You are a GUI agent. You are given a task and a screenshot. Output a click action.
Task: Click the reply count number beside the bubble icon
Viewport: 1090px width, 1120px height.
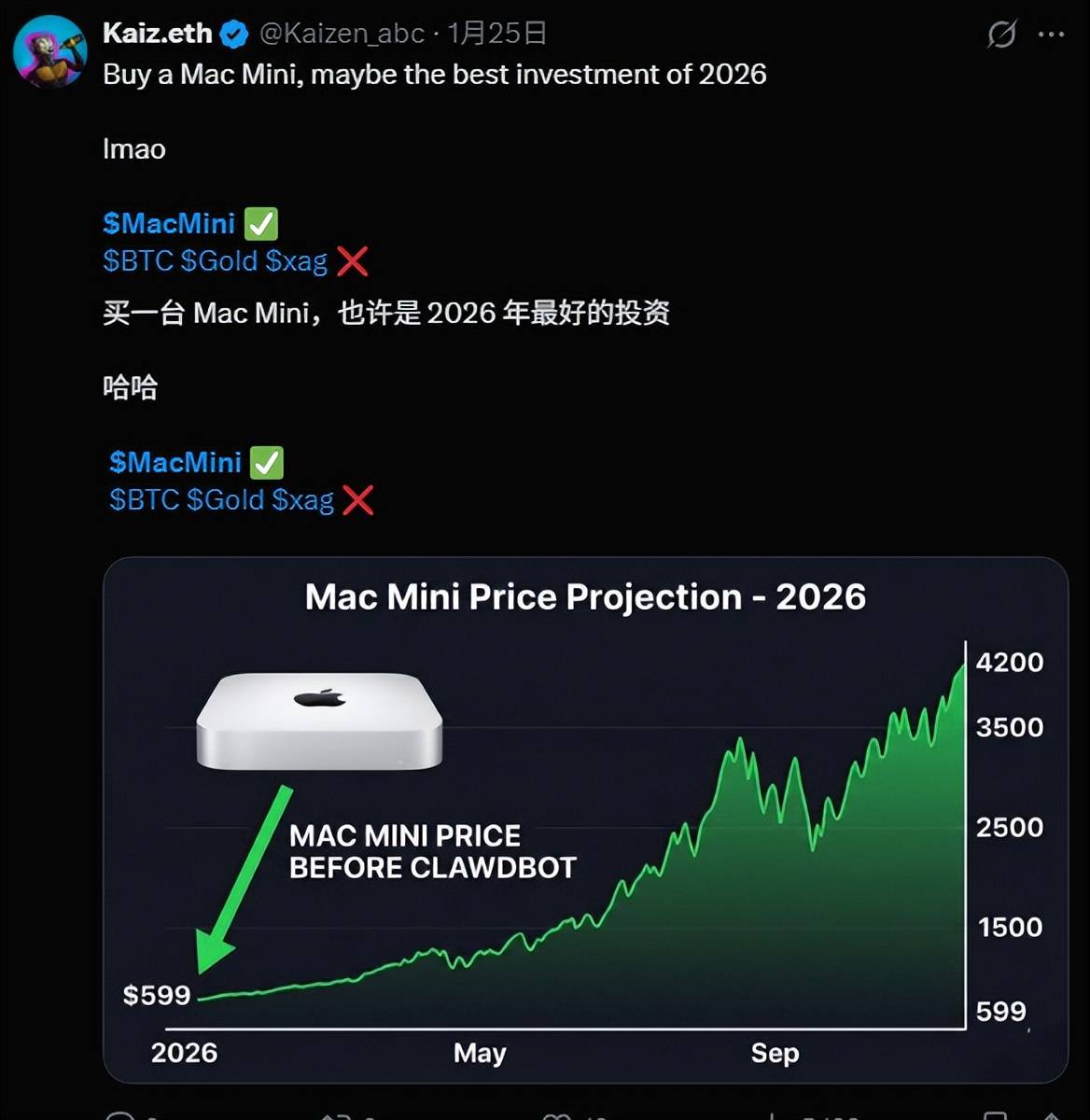pyautogui.click(x=149, y=1115)
